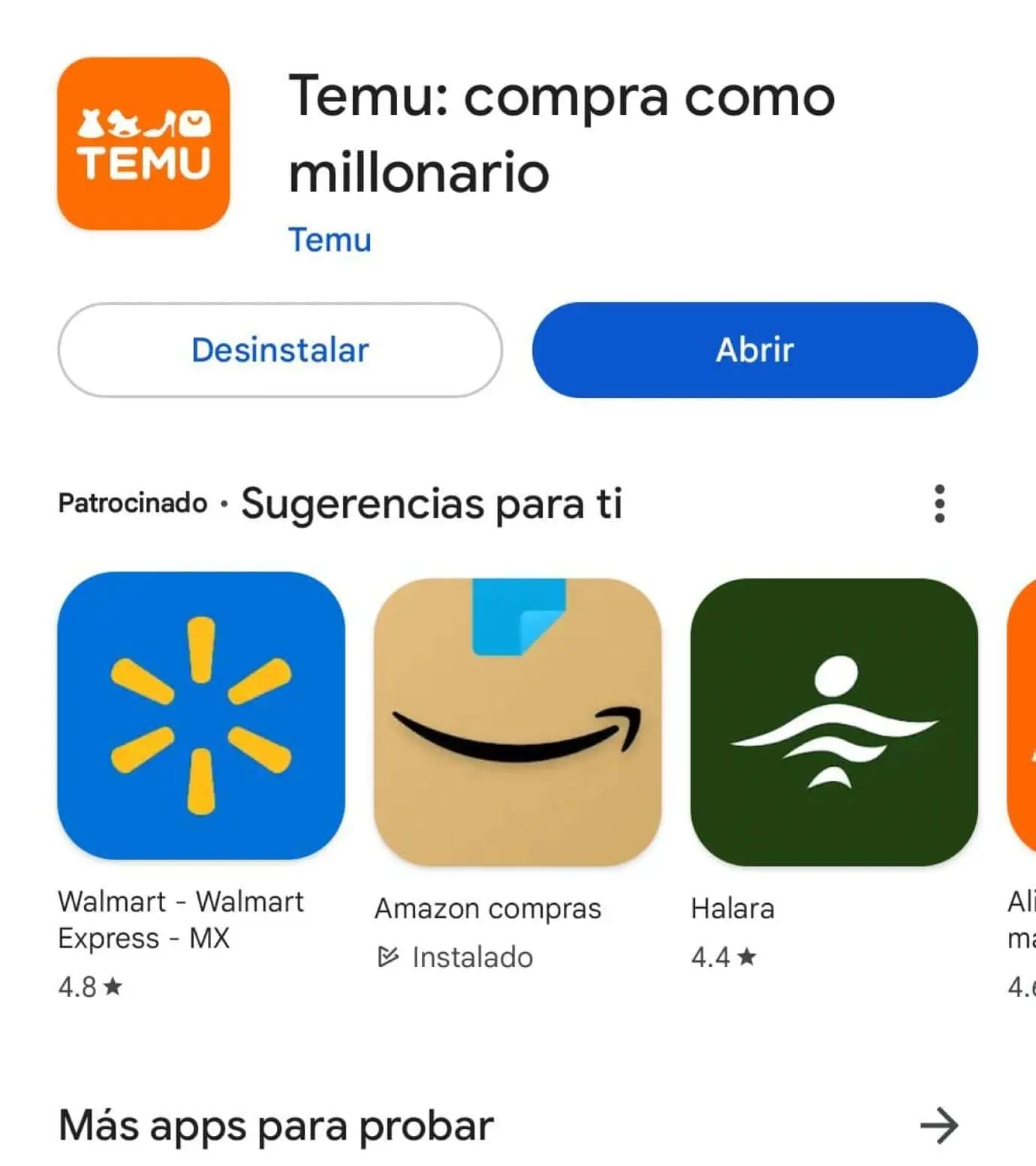Open the Walmart Express MX app card
The width and height of the screenshot is (1036, 1166).
tap(201, 716)
